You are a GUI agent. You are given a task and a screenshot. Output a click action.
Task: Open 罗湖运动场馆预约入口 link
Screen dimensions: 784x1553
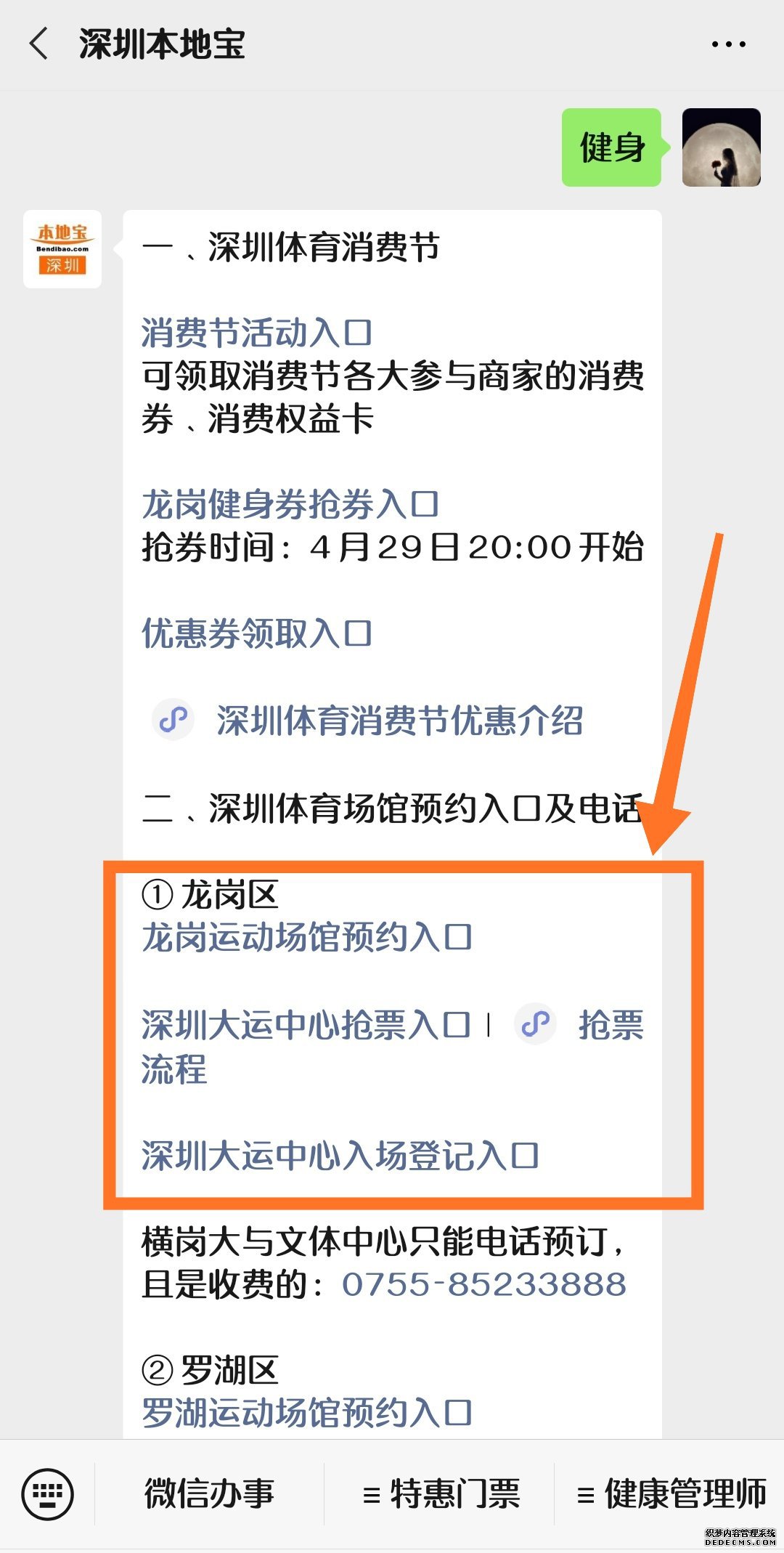tap(306, 1413)
